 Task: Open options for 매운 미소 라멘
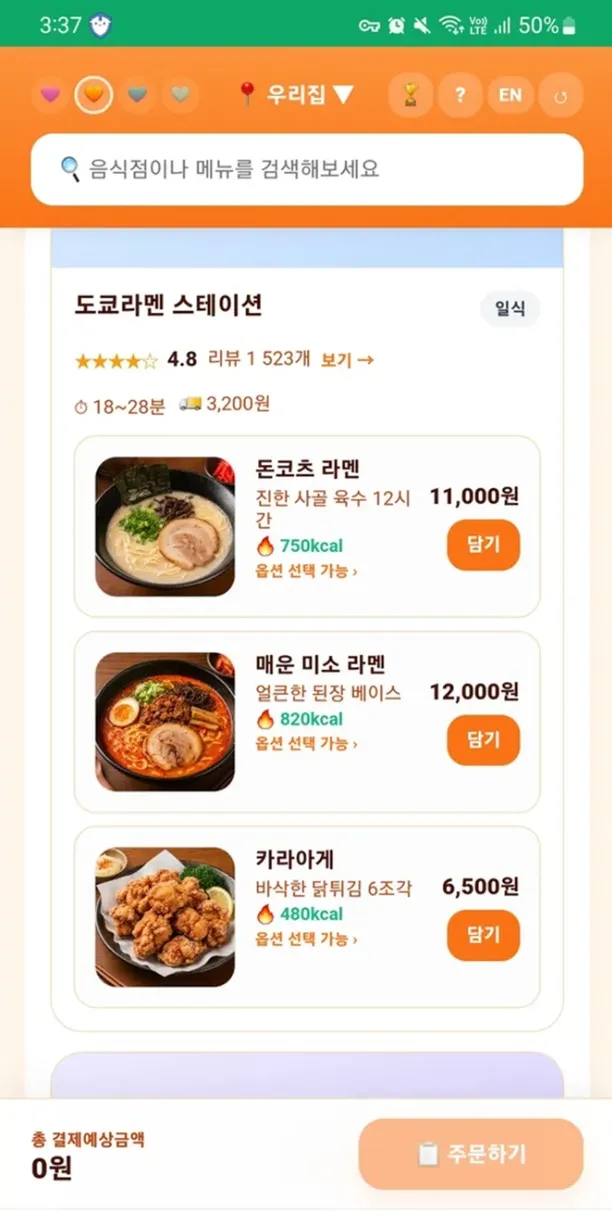coord(307,744)
